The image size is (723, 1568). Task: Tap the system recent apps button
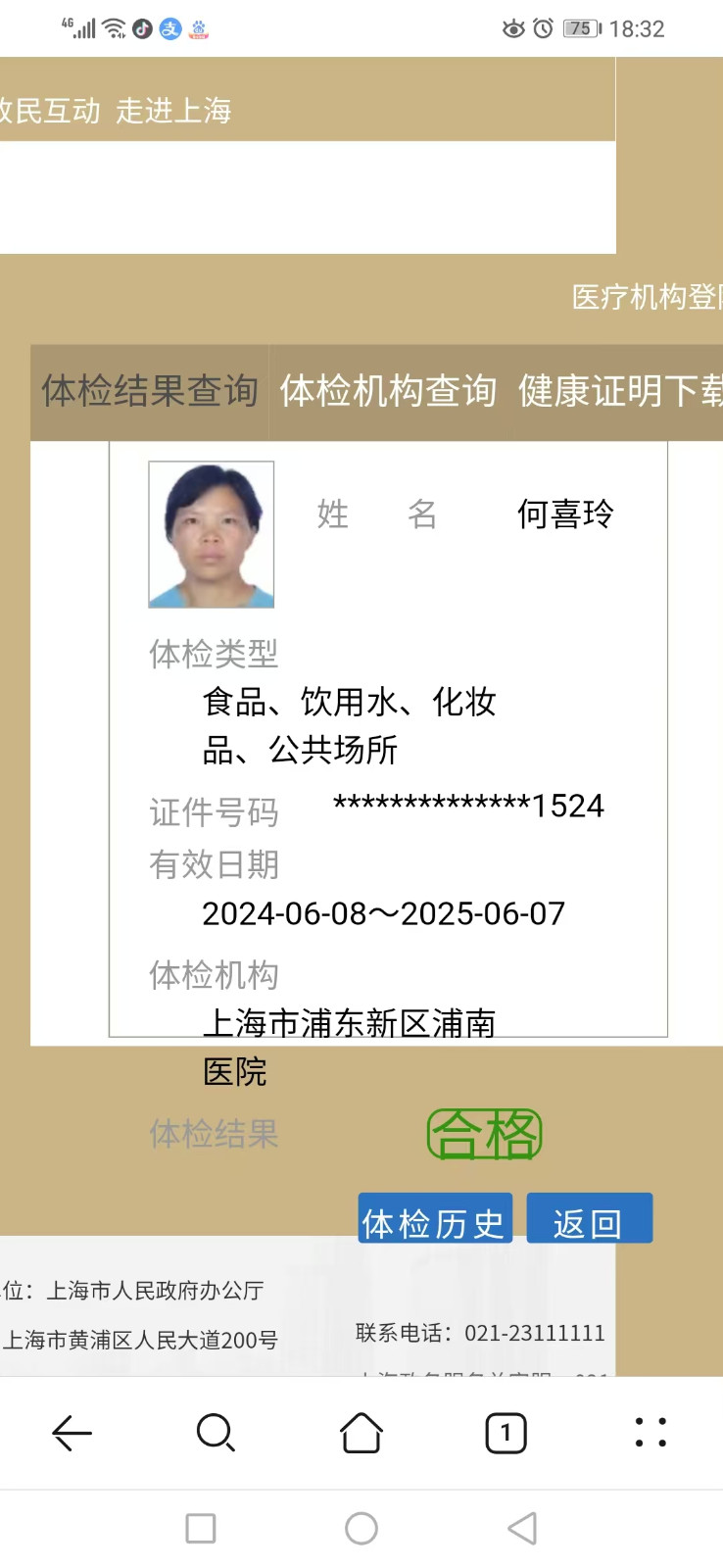[x=201, y=1528]
